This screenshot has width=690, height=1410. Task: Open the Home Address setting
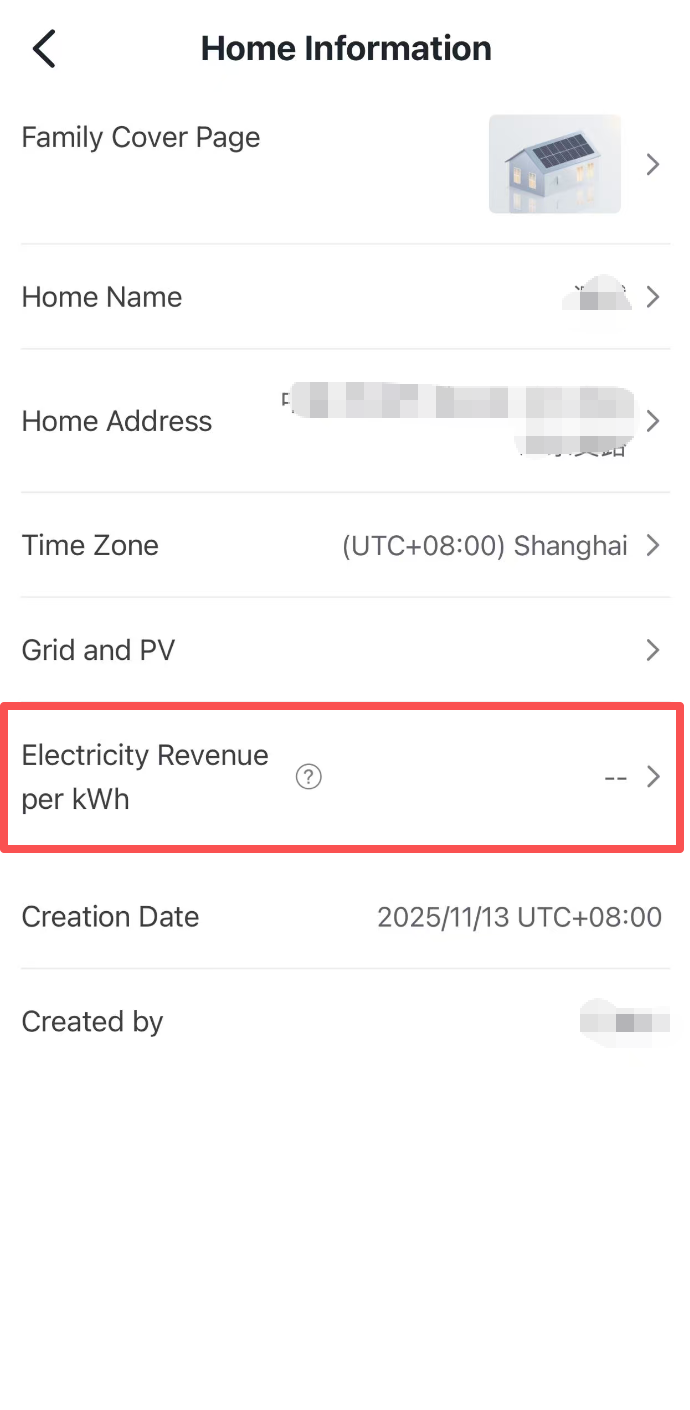(x=345, y=421)
